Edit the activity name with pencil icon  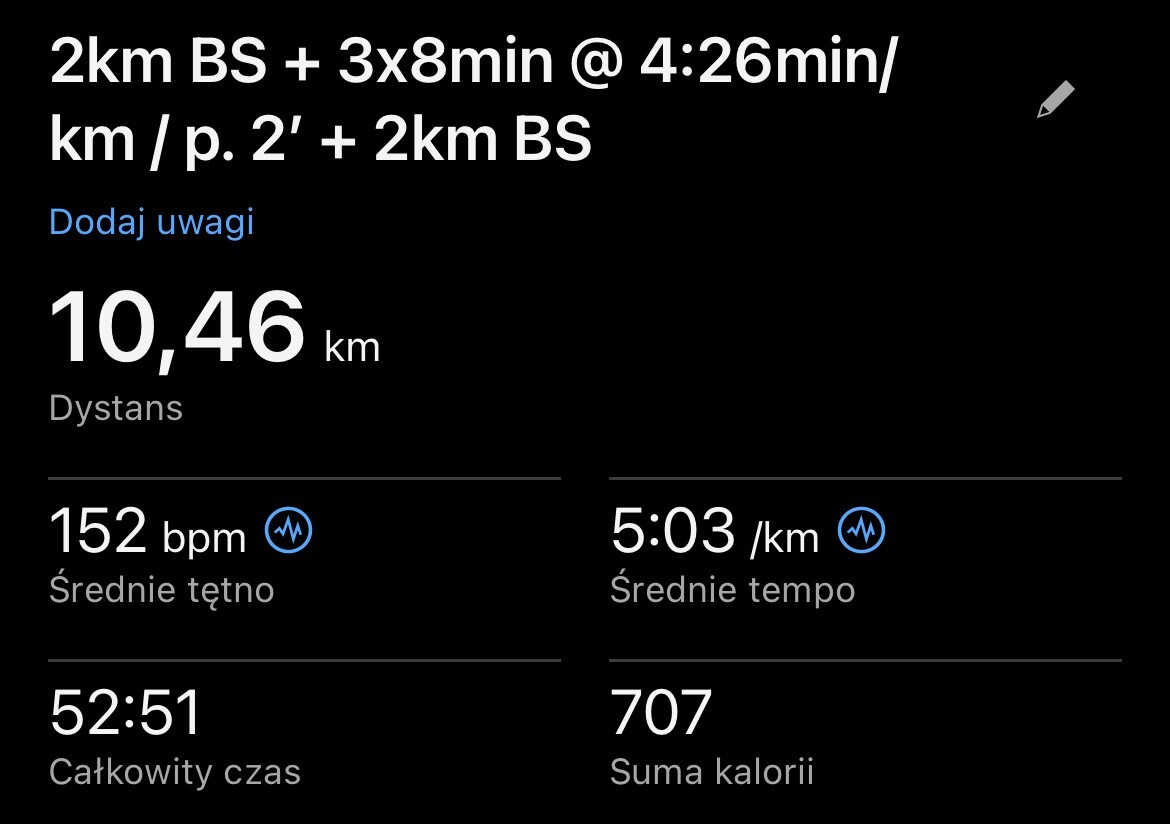tap(1055, 100)
